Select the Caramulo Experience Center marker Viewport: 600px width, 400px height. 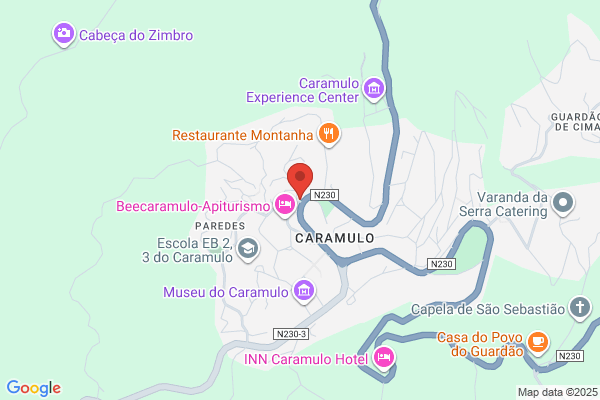tap(374, 89)
